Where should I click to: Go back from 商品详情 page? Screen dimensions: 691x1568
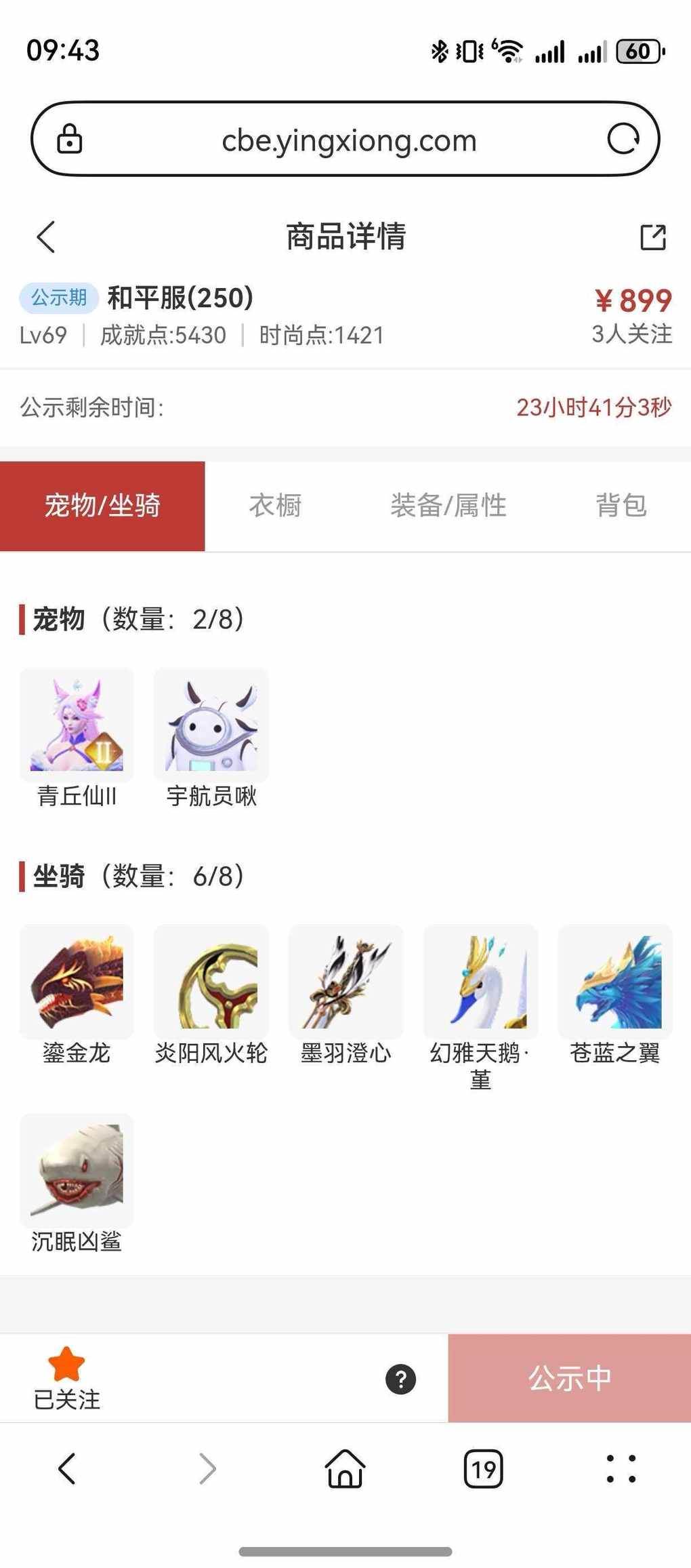tap(46, 237)
